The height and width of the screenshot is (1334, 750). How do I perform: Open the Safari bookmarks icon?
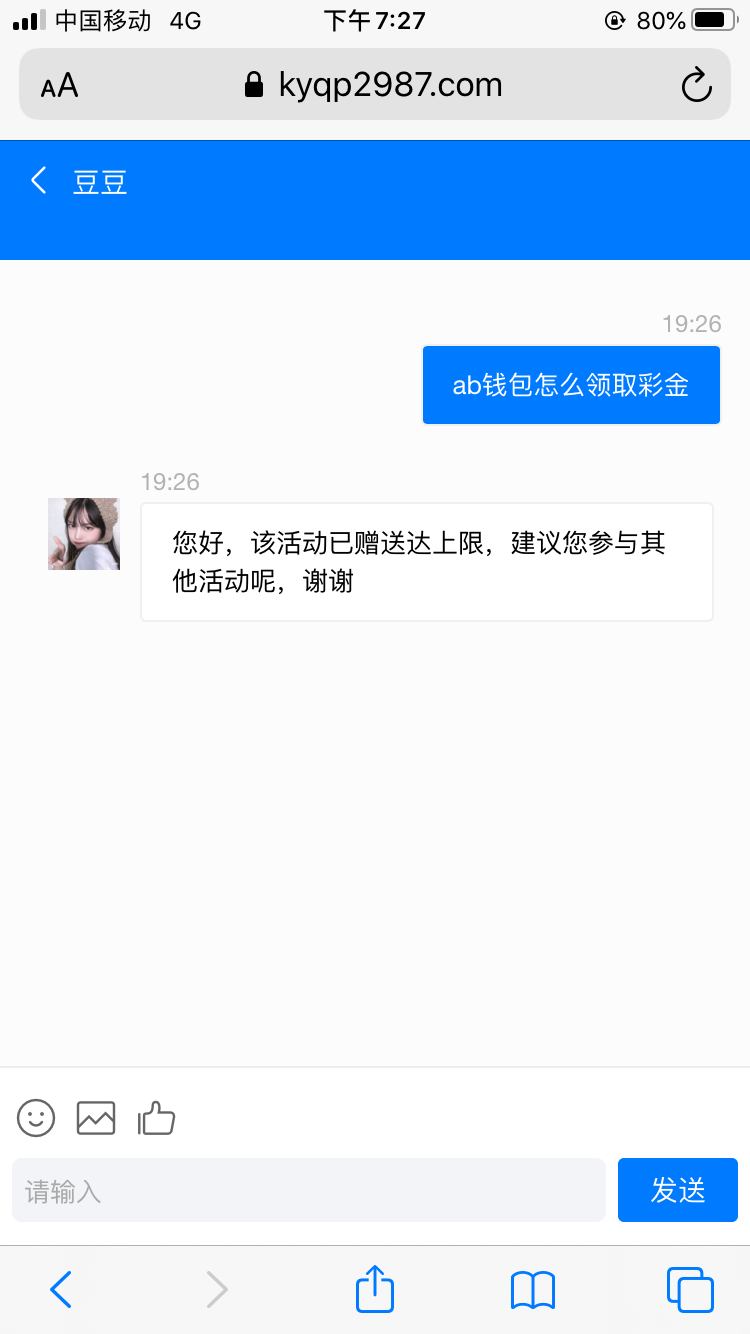point(532,1290)
